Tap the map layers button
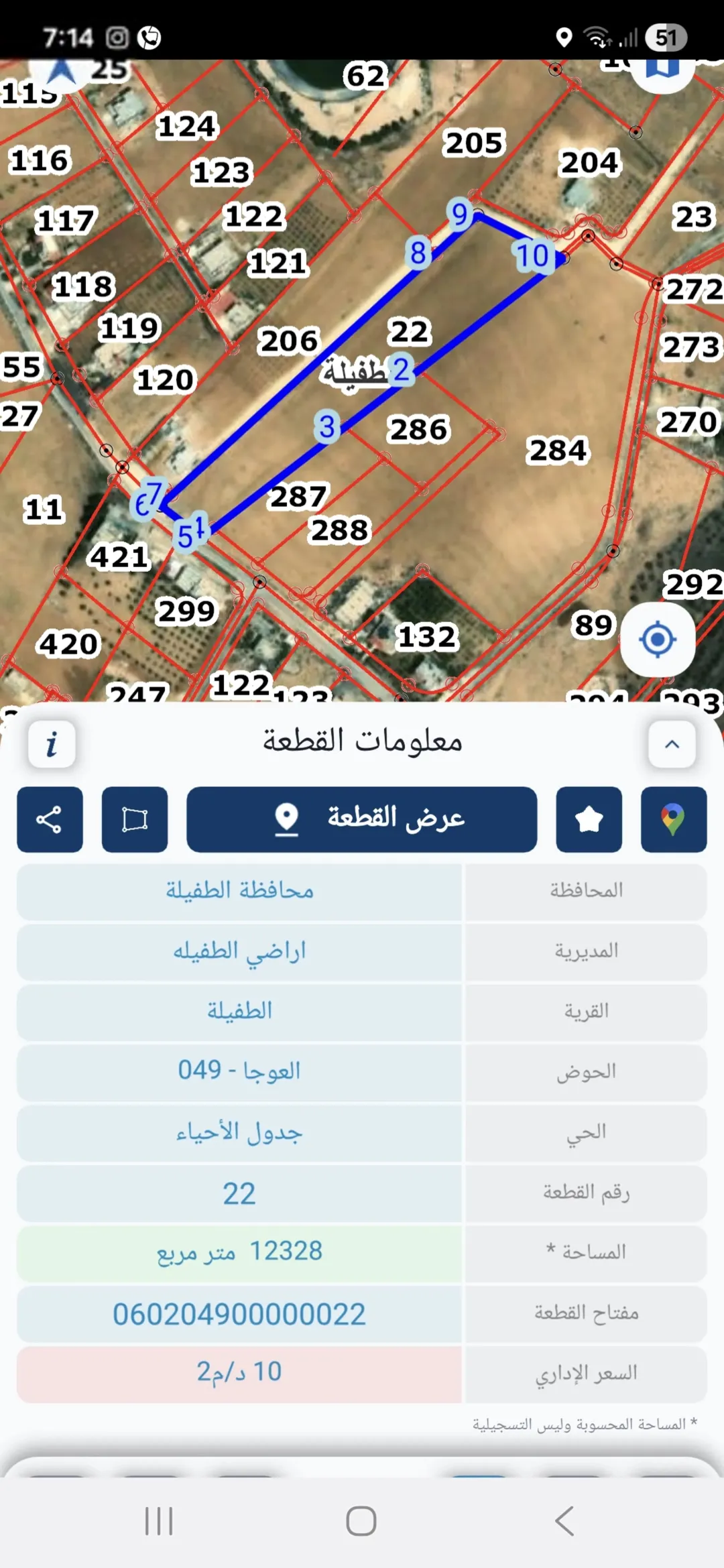Screen dimensions: 724x1568 point(663,68)
